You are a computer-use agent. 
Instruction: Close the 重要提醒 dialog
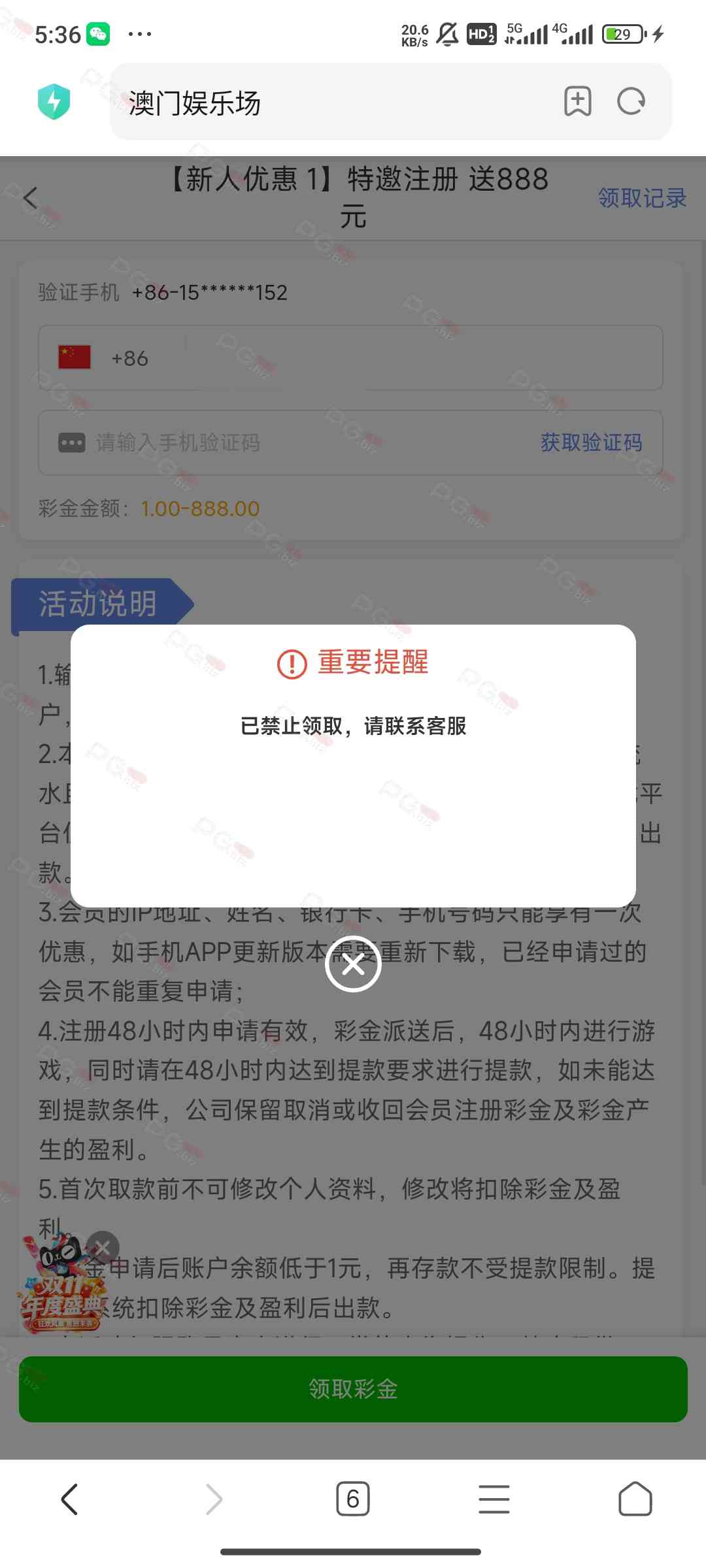pos(353,964)
